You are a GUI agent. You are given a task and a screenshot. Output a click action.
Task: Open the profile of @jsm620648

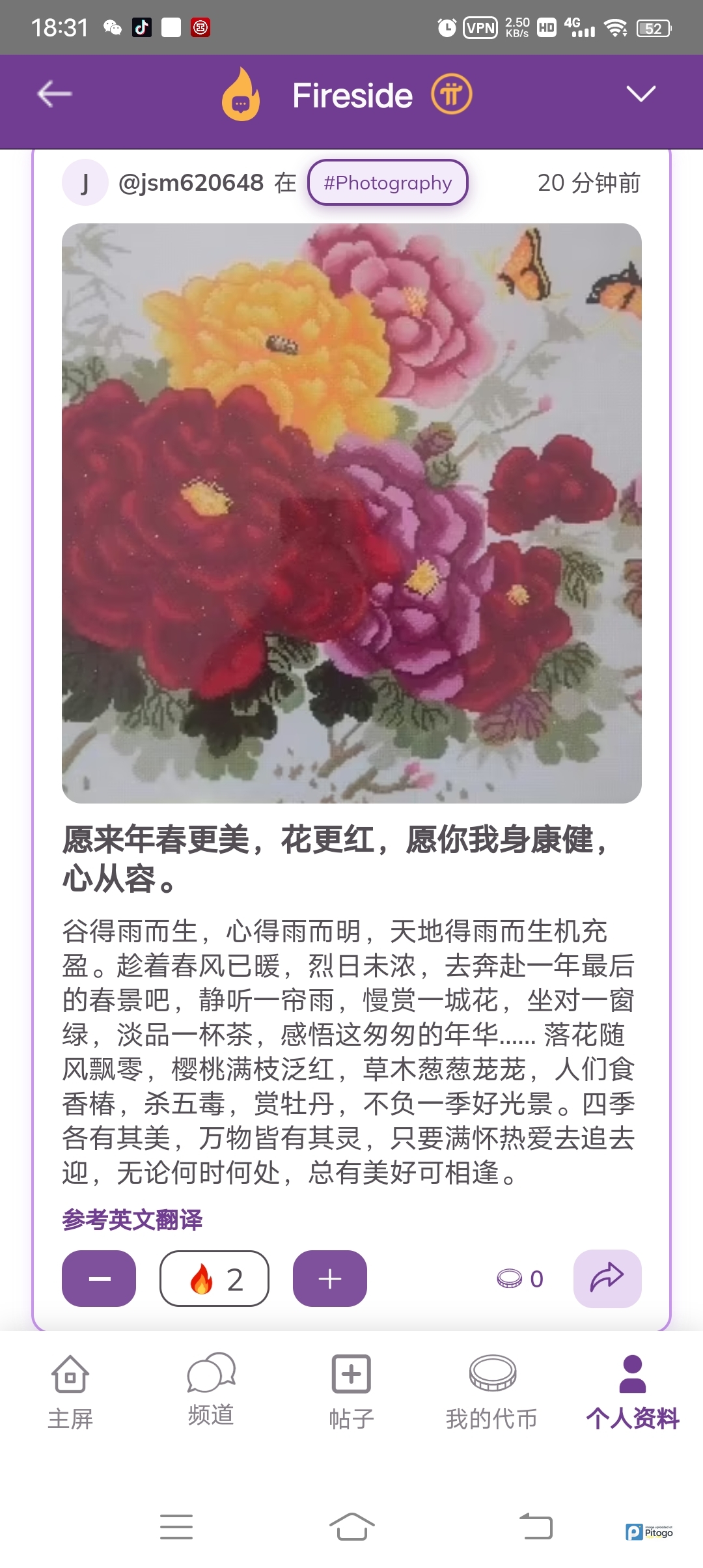pos(190,183)
